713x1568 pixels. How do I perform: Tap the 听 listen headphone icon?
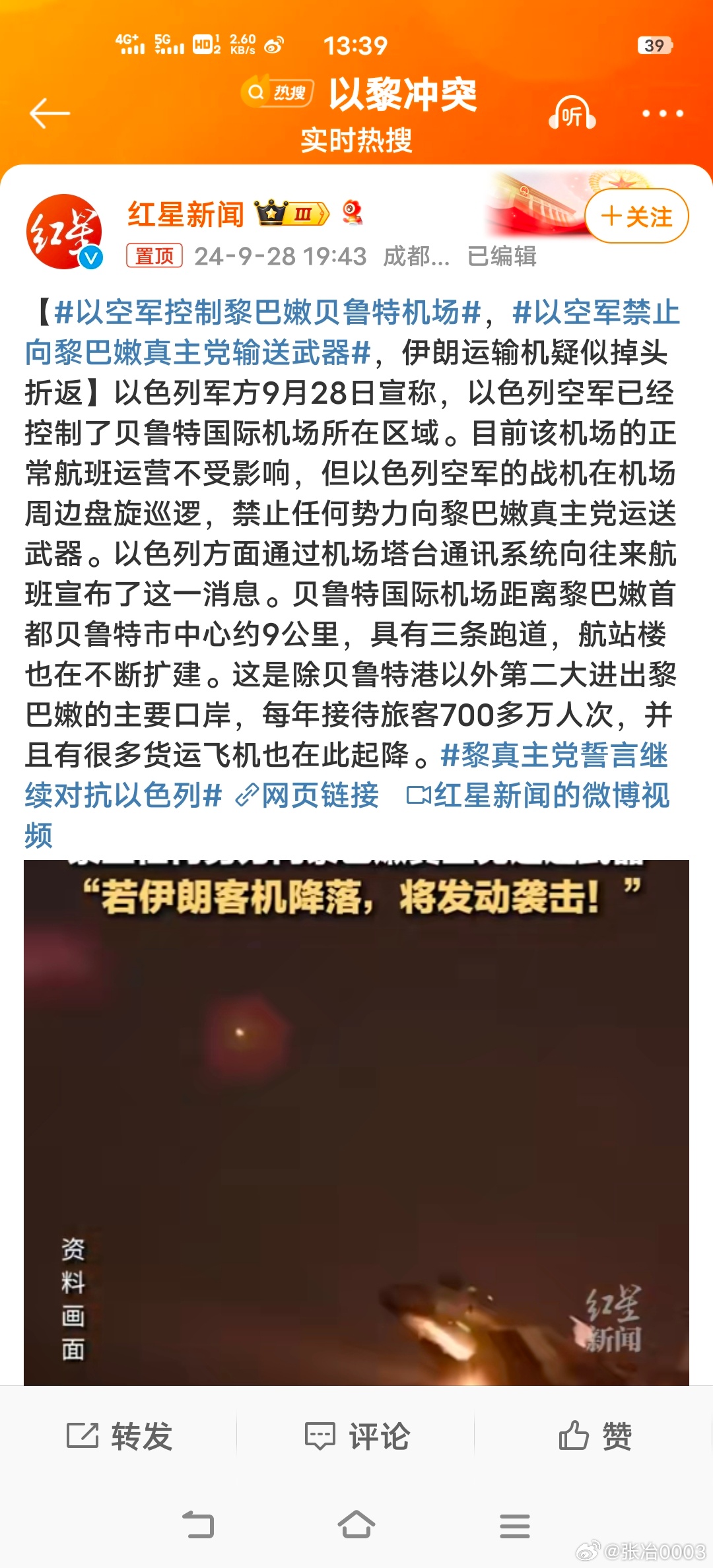click(572, 114)
